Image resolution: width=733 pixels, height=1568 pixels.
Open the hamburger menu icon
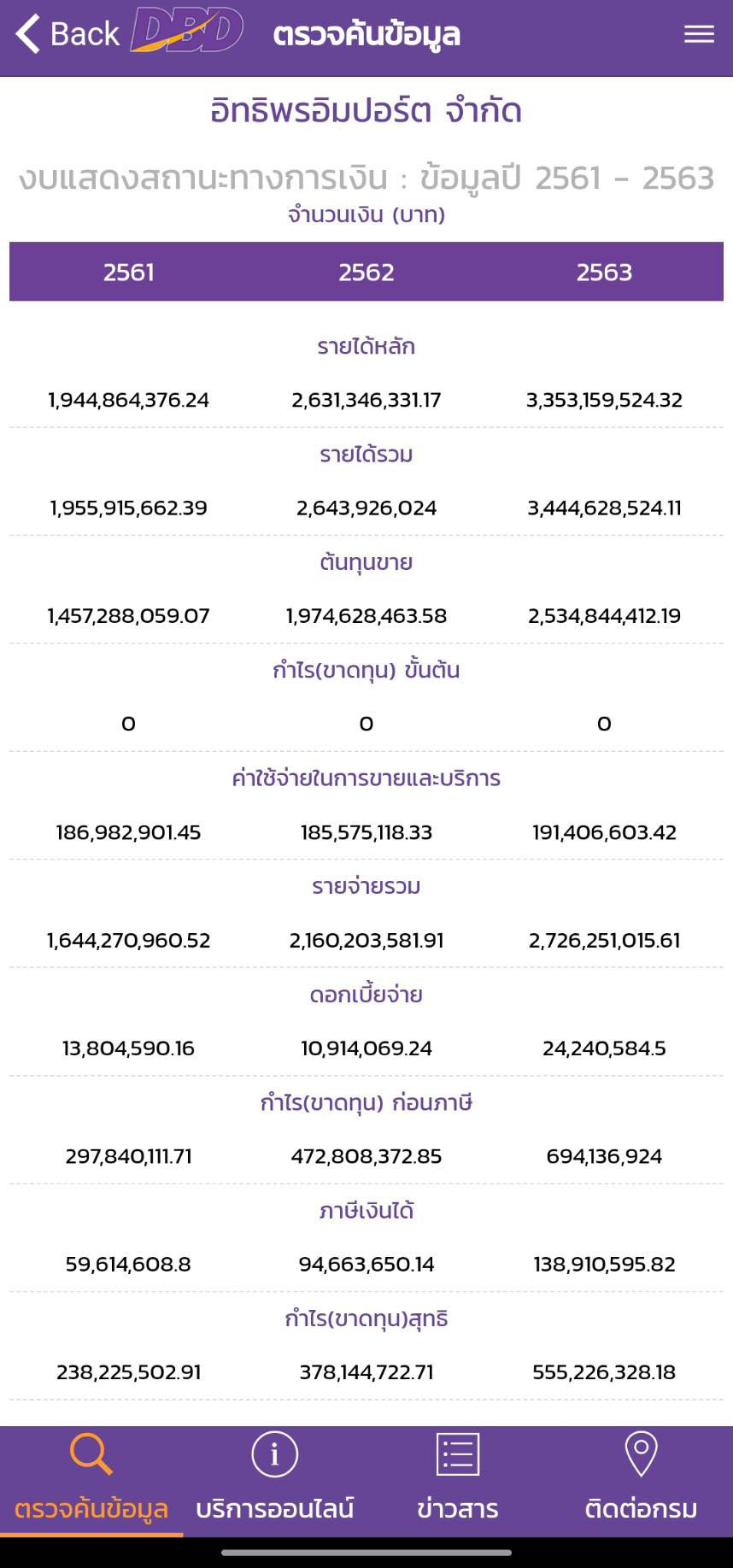point(699,34)
